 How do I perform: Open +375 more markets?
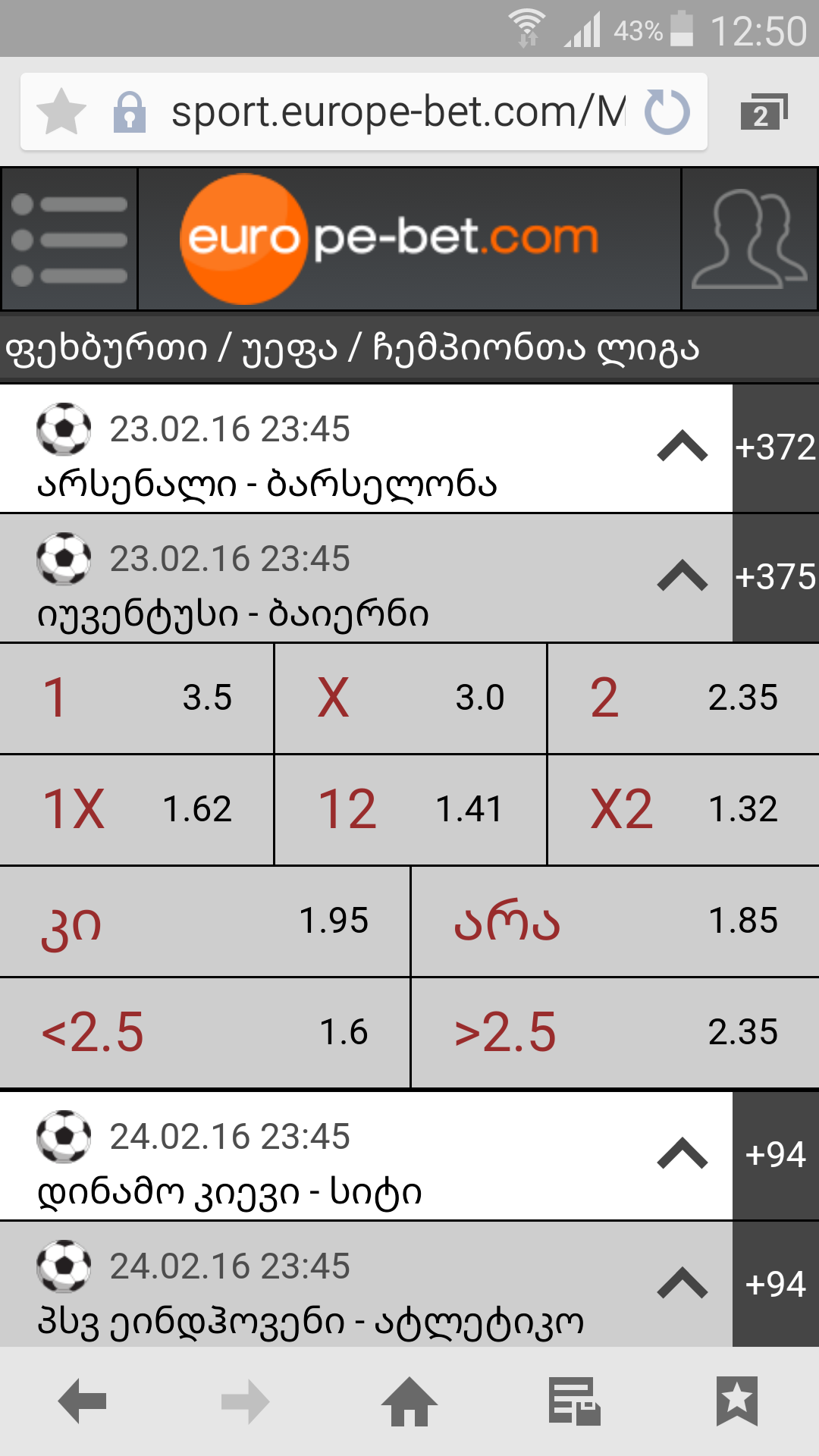pos(775,577)
